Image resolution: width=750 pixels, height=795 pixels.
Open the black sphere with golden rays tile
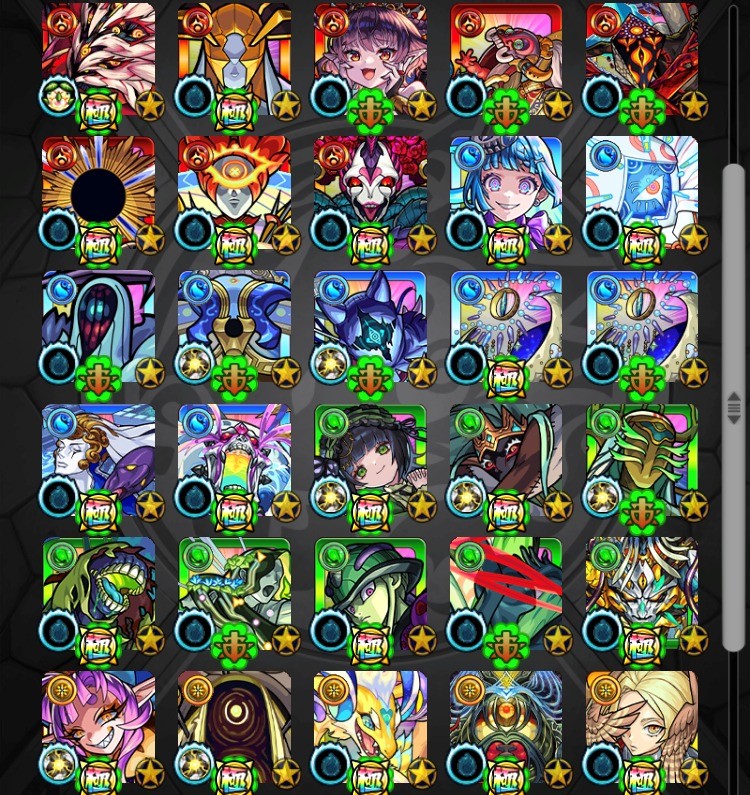click(98, 190)
